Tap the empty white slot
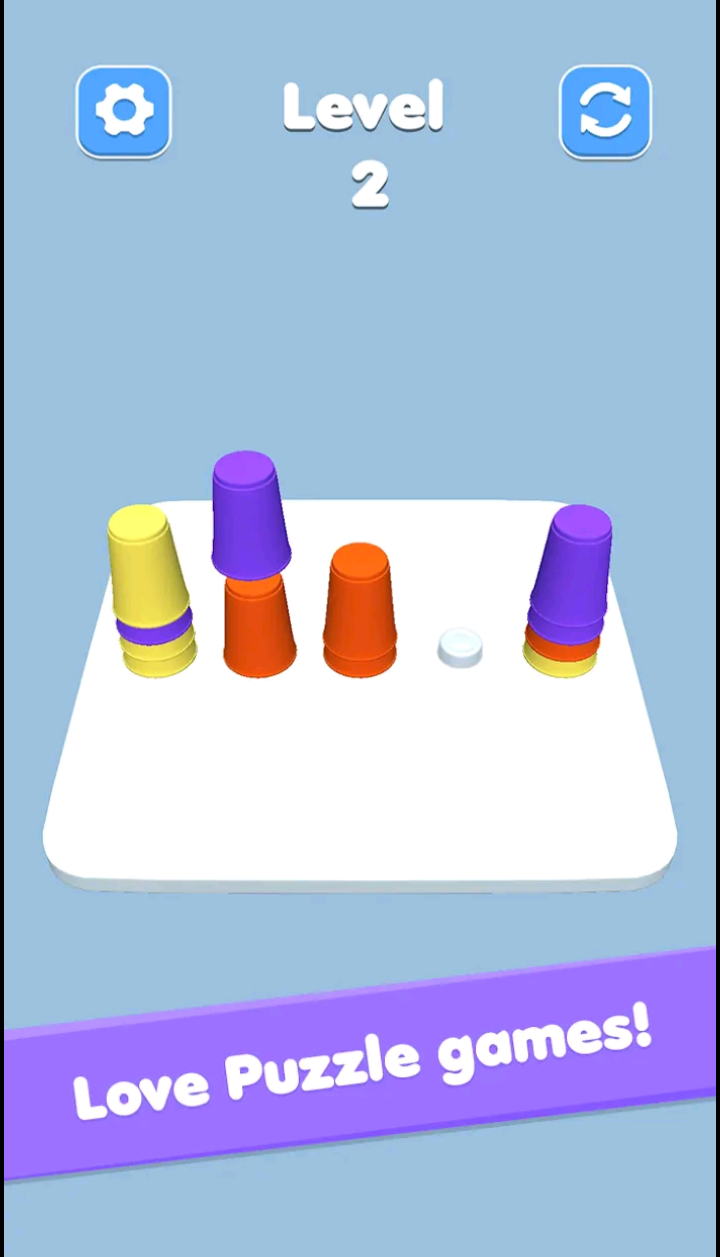 coord(460,648)
